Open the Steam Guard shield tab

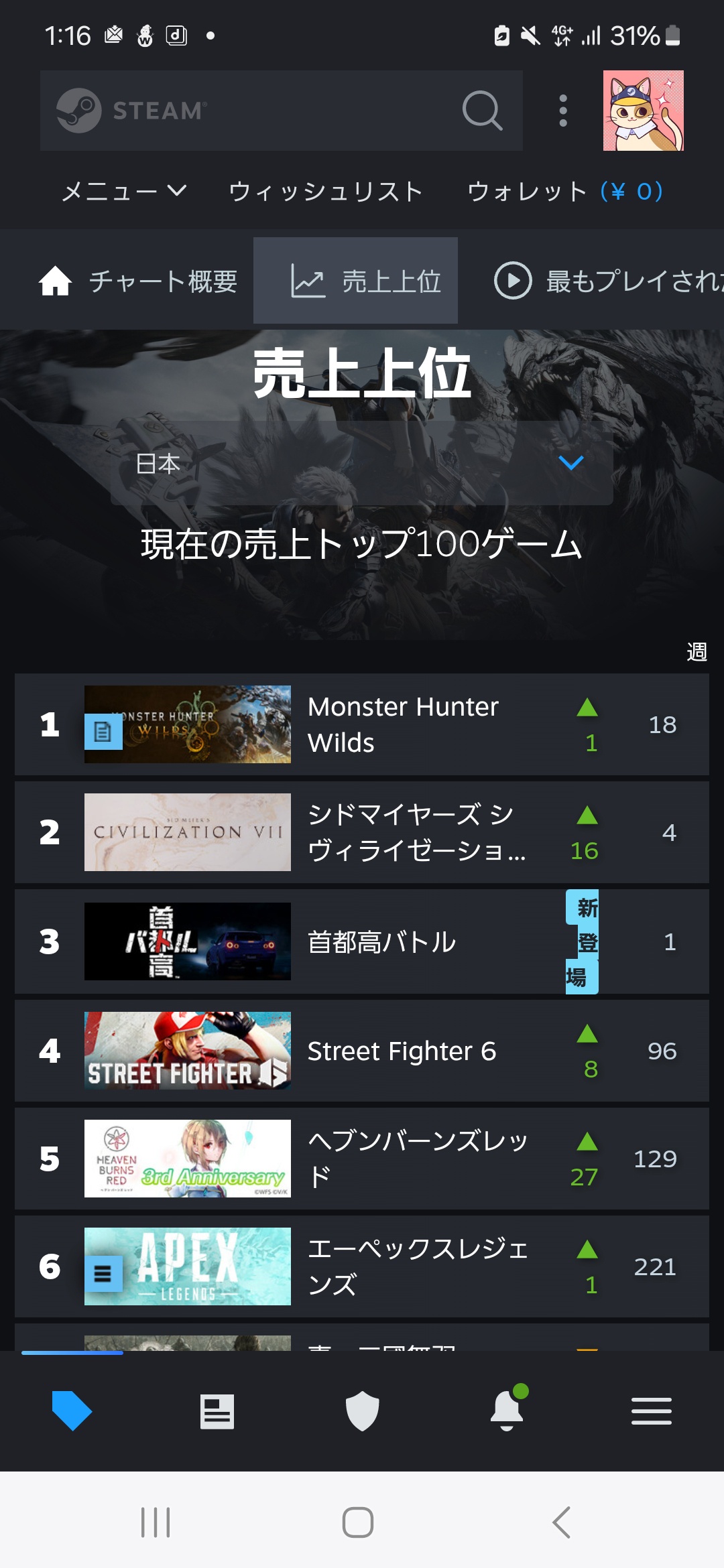point(362,1411)
